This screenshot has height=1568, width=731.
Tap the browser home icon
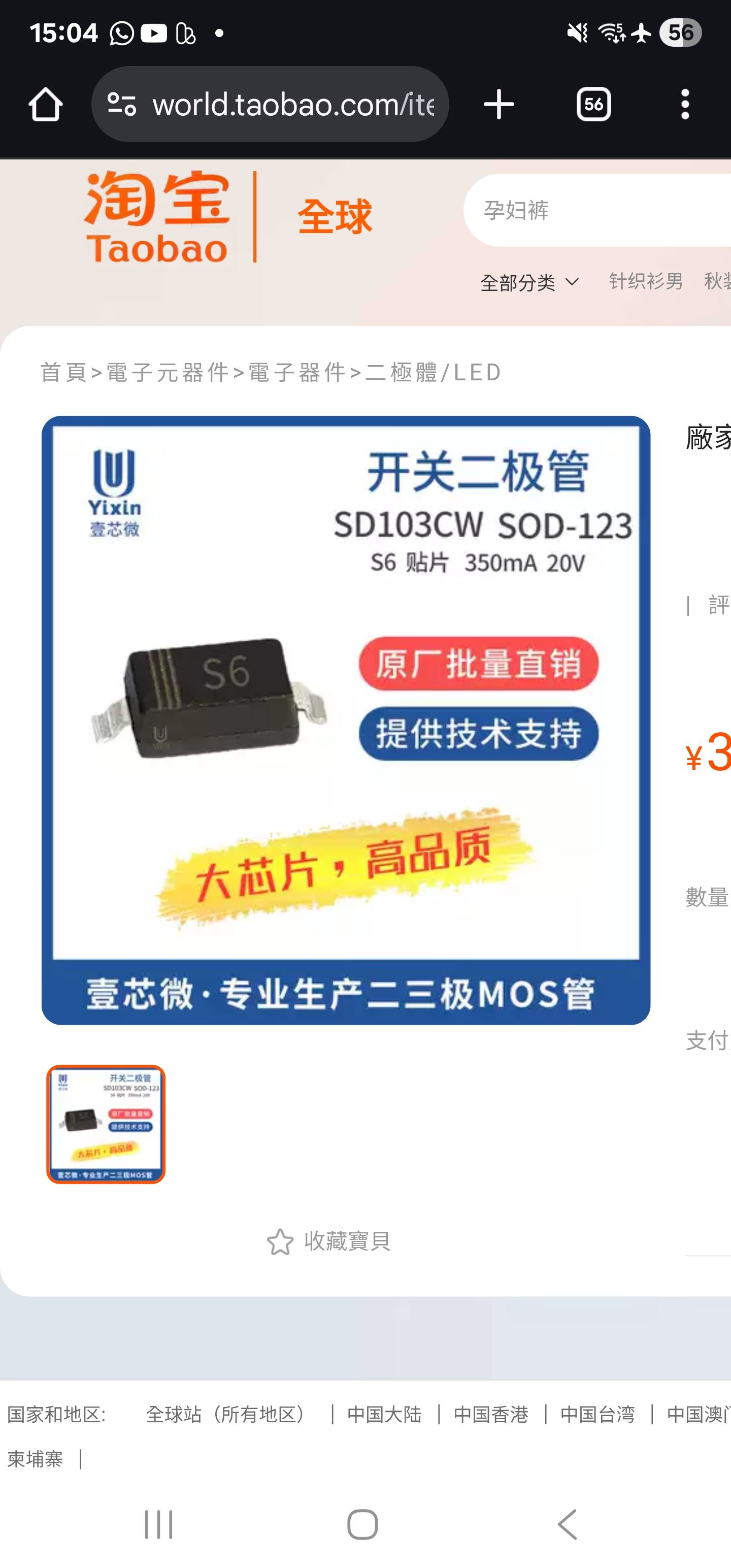[45, 105]
